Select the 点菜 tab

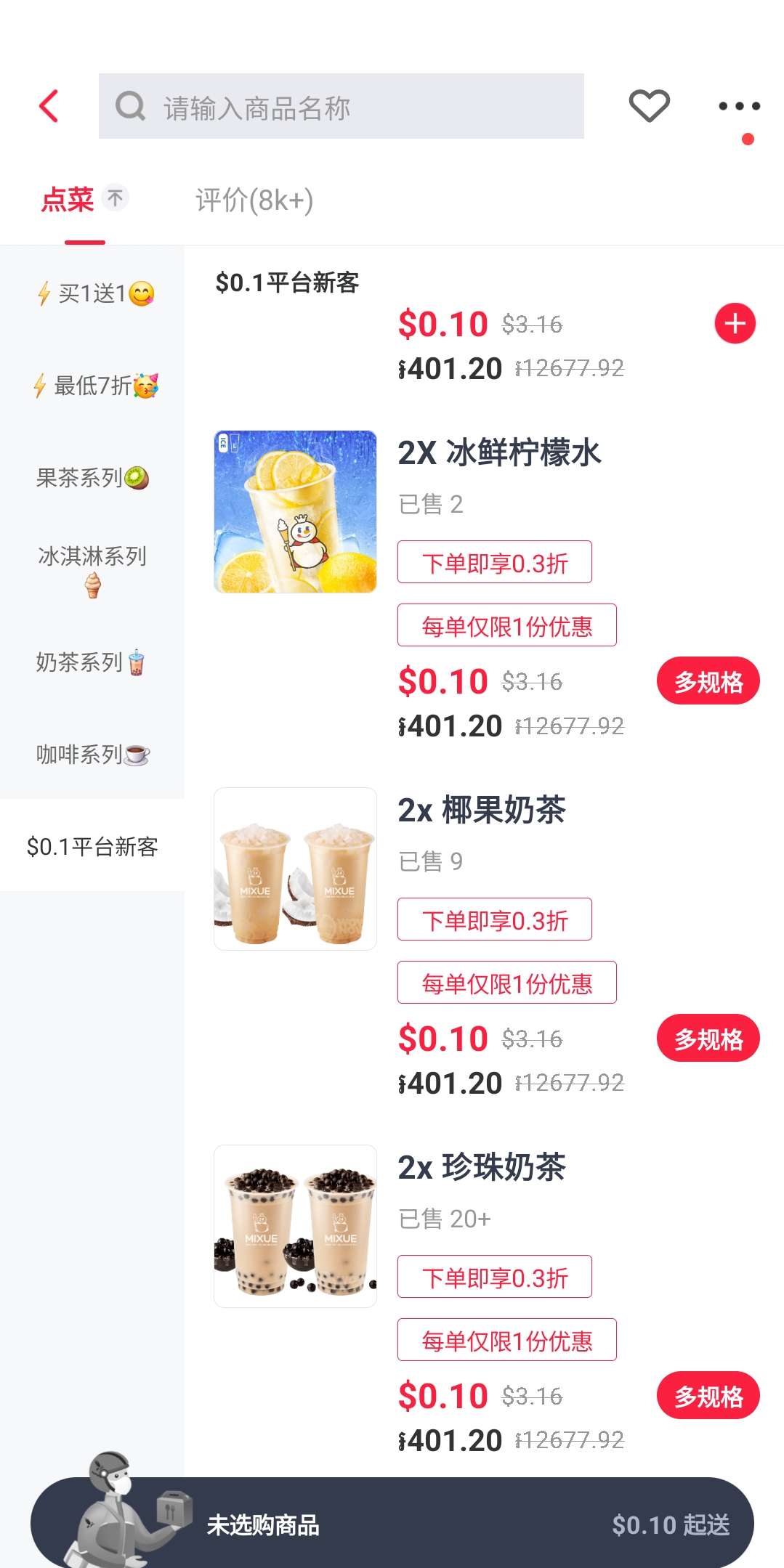(68, 200)
